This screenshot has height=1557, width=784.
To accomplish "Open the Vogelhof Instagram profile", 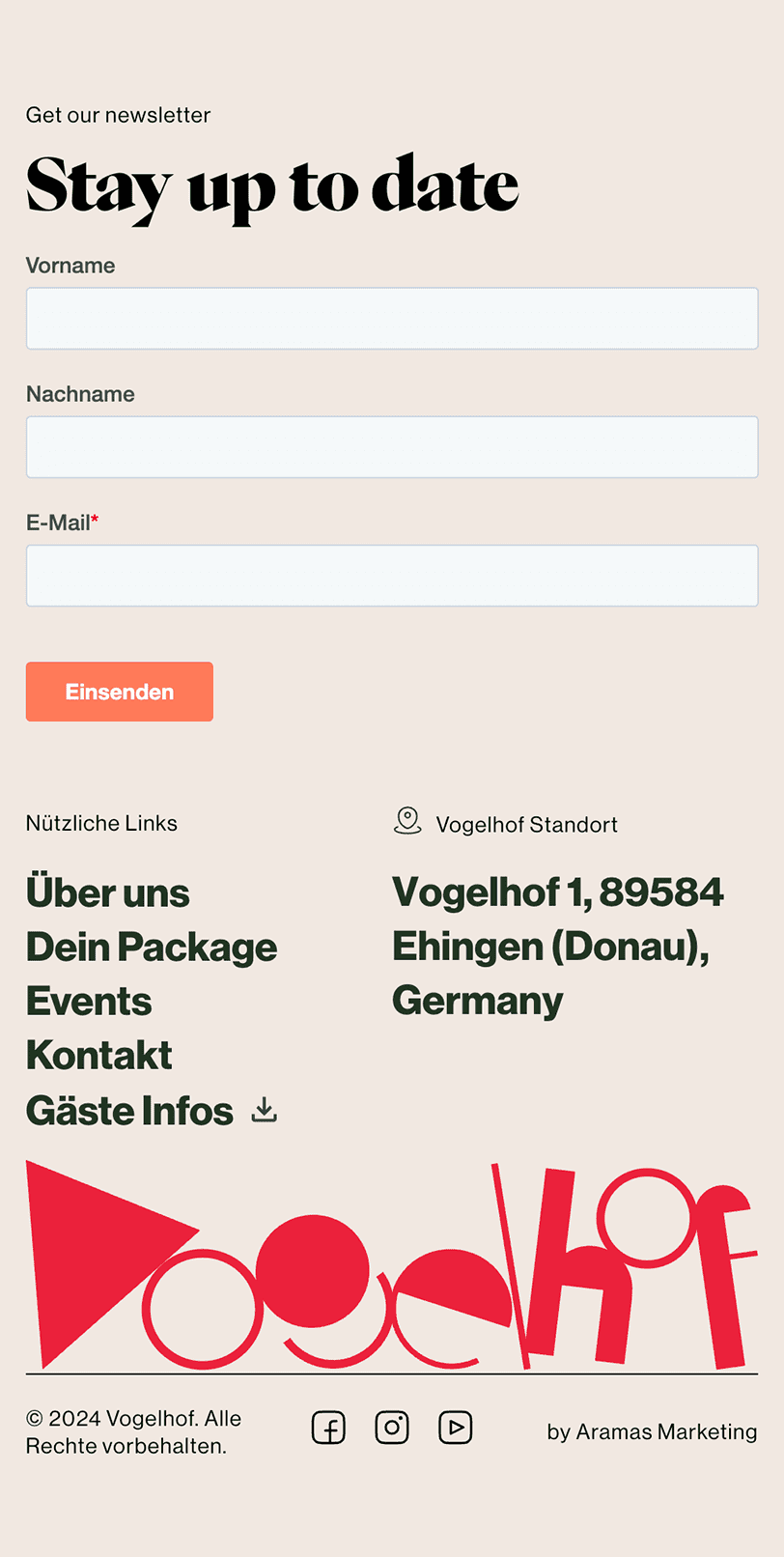I will tap(392, 1428).
